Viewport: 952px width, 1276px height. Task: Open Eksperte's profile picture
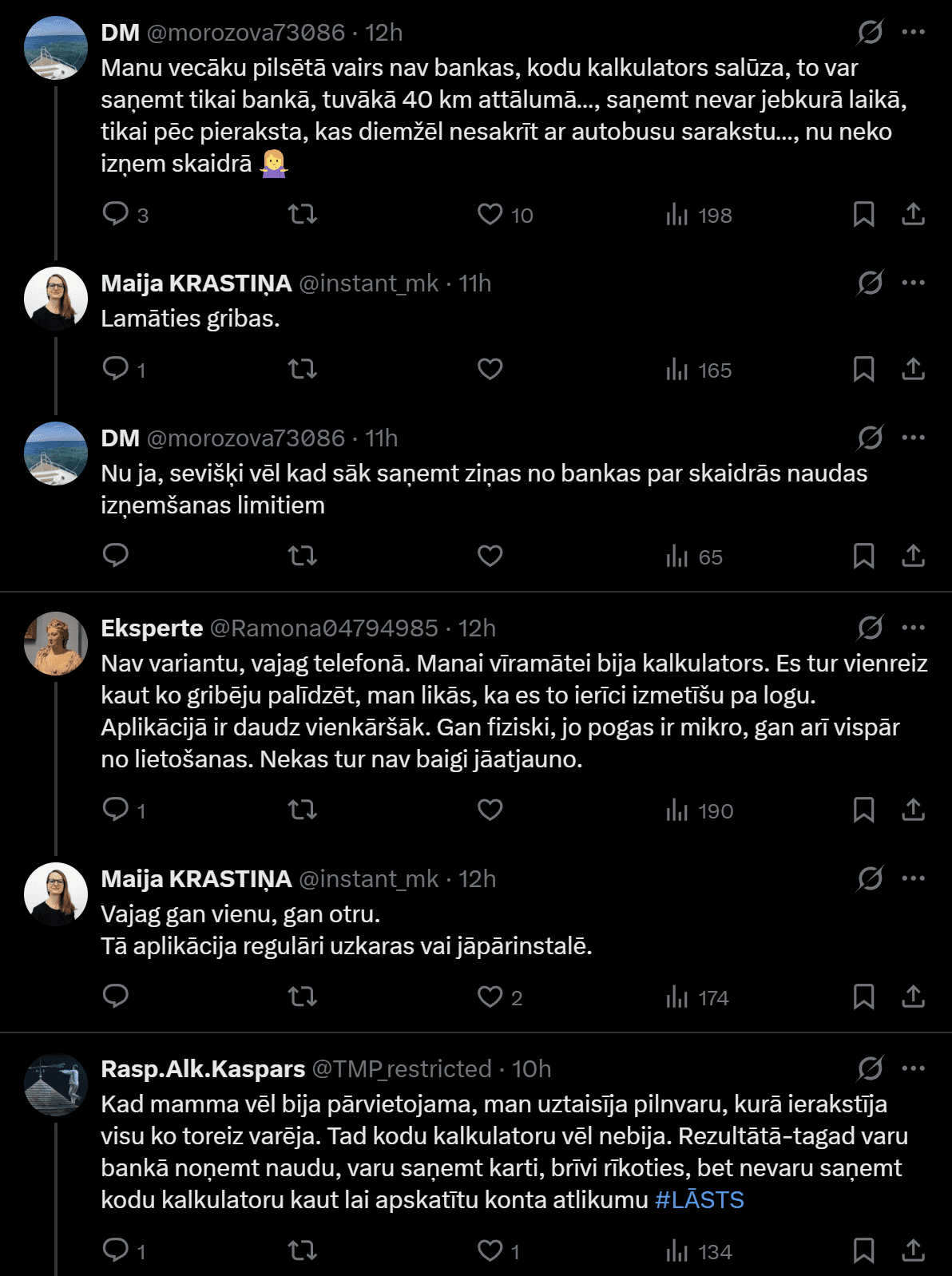[56, 644]
